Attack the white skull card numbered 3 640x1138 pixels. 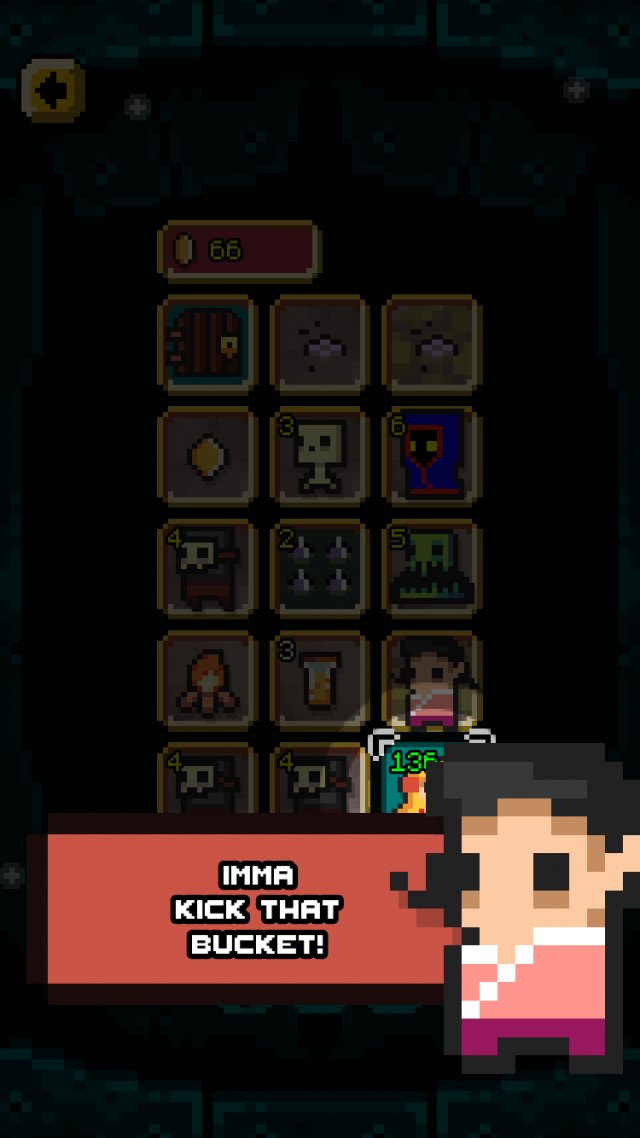[320, 457]
